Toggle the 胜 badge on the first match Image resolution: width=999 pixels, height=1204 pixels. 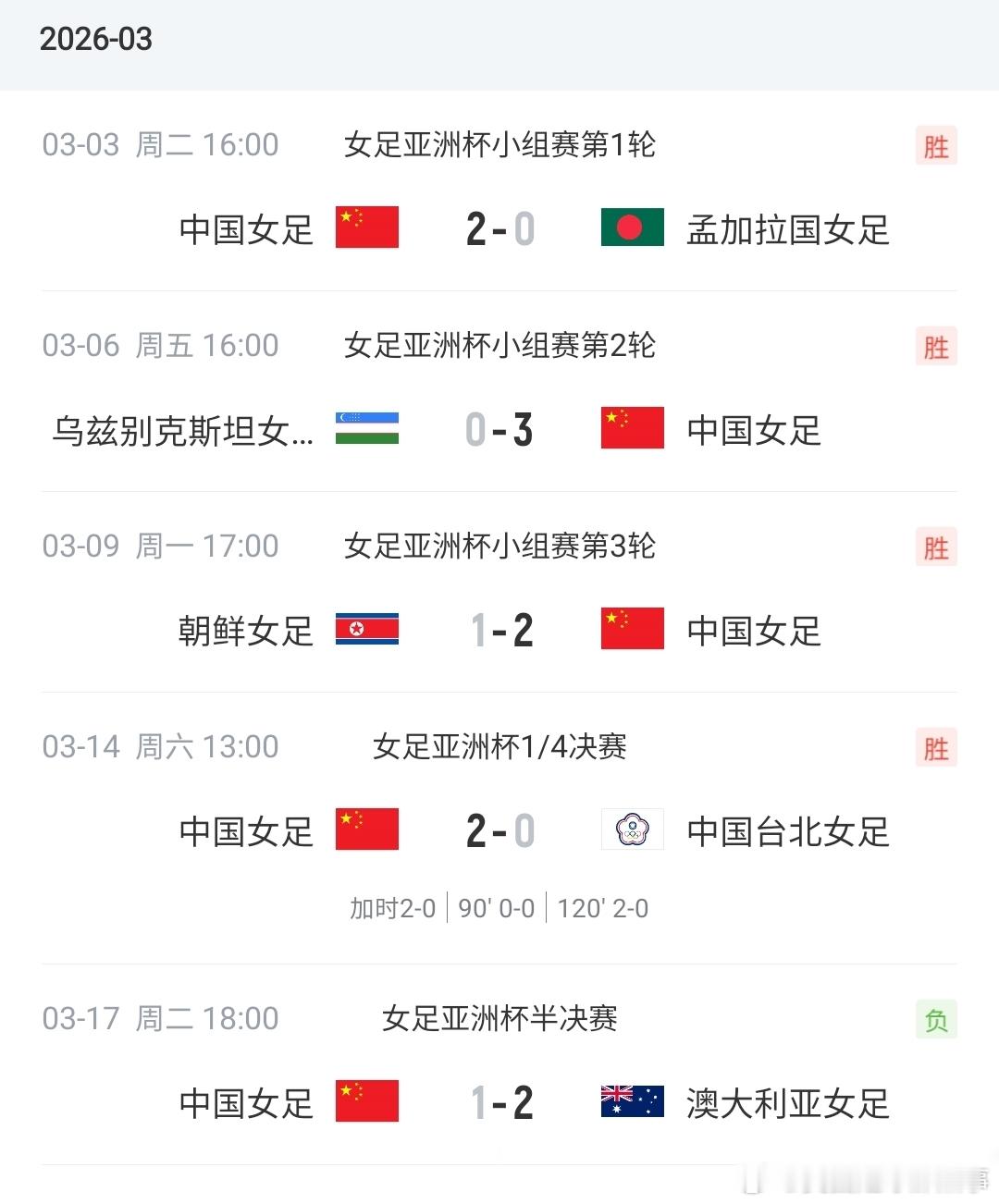click(x=936, y=146)
